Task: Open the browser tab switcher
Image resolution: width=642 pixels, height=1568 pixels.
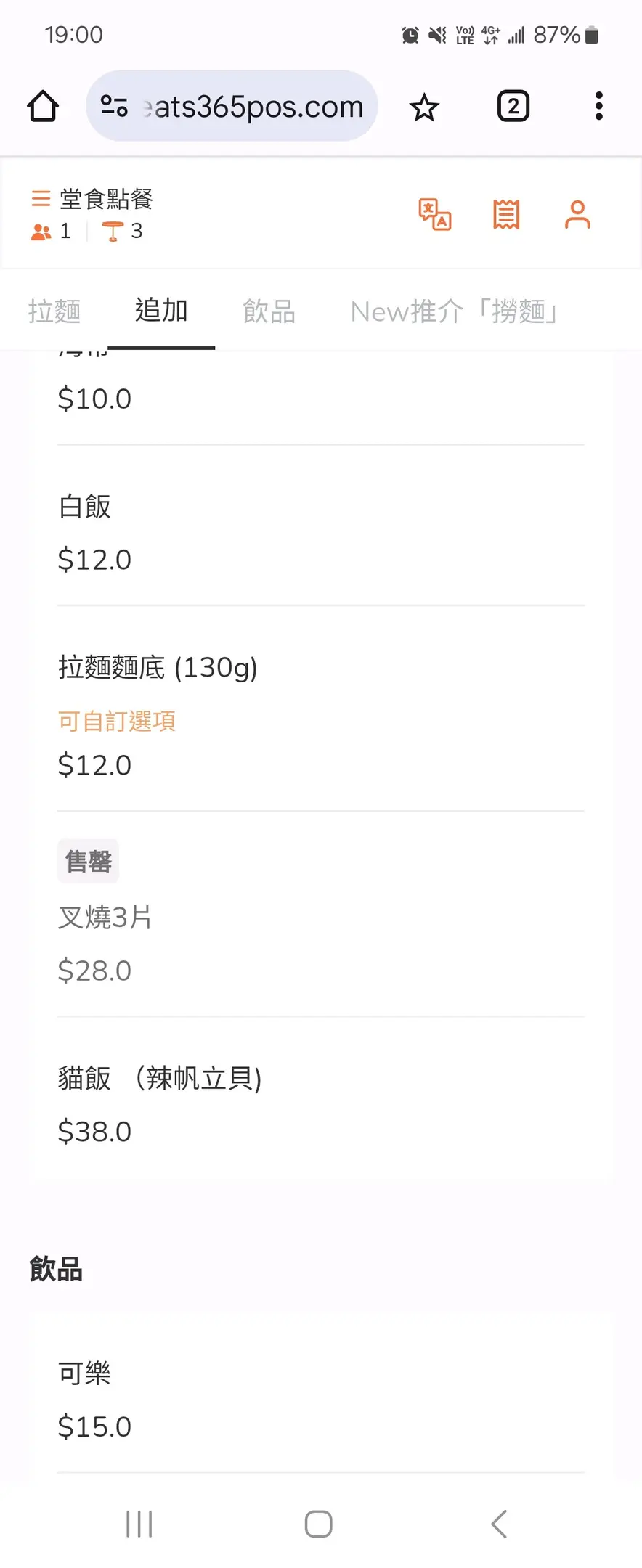Action: pyautogui.click(x=513, y=107)
